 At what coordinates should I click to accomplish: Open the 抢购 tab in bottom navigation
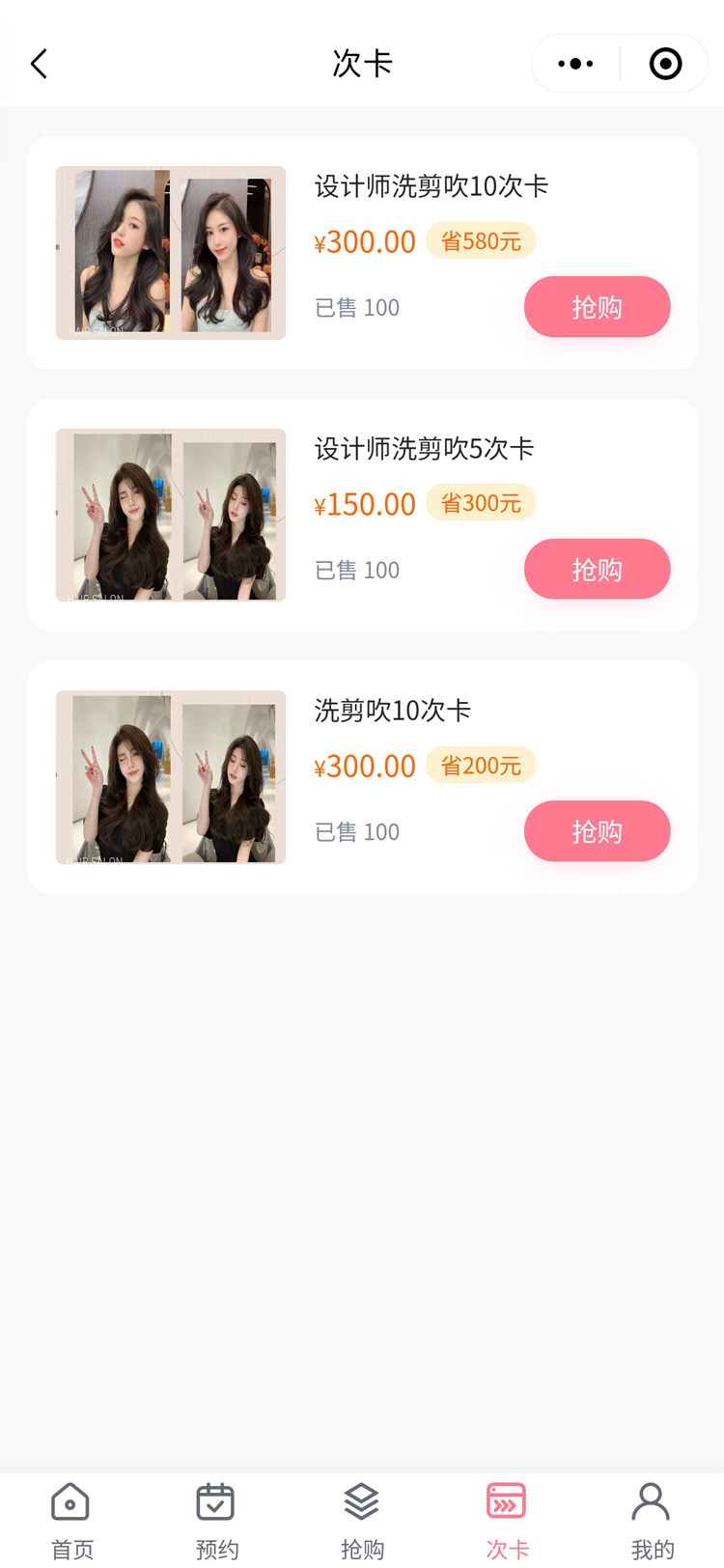click(362, 1521)
